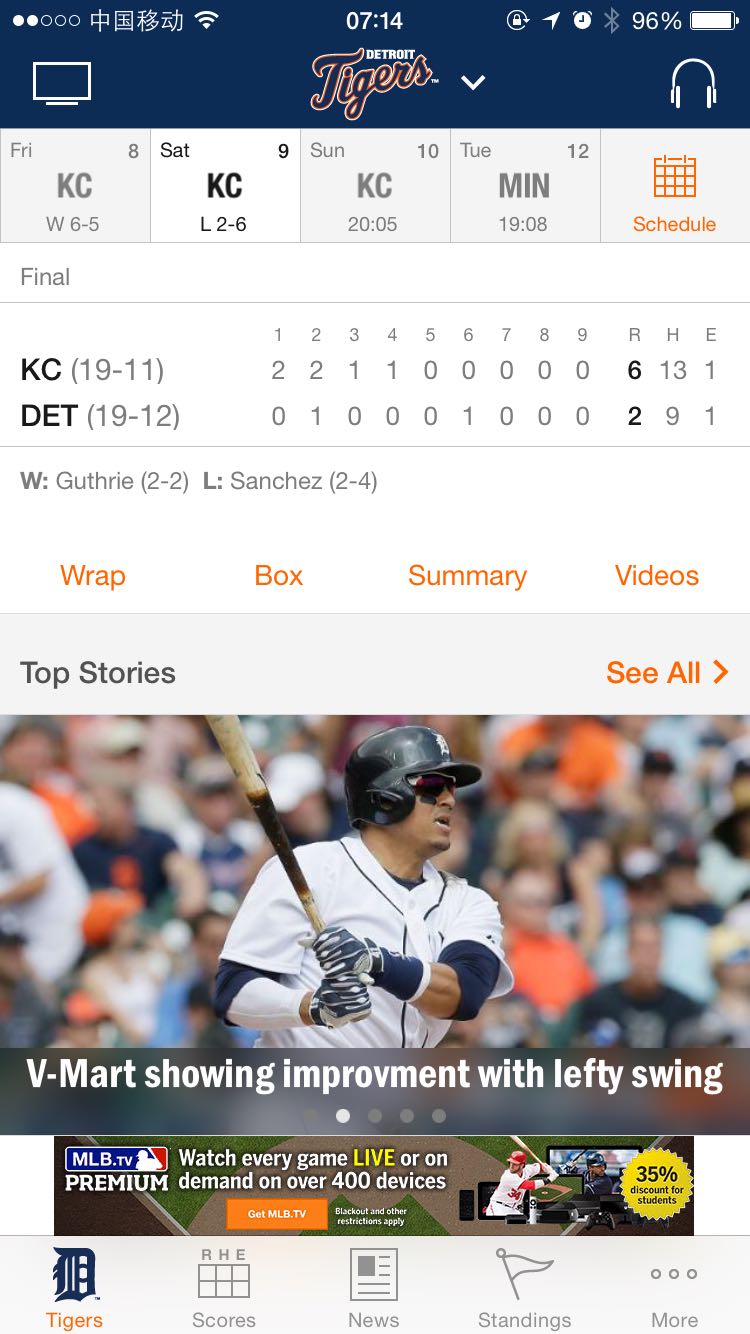See All top stories
Screen dimensions: 750x1334
[x=666, y=673]
